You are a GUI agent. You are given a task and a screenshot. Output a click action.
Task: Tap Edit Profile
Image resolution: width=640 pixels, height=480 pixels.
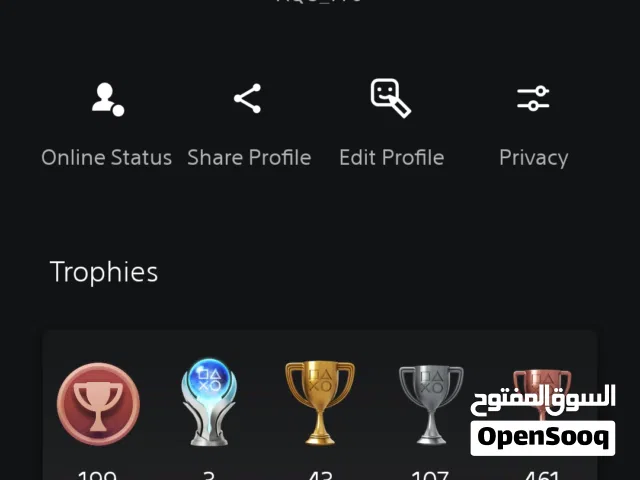click(391, 123)
